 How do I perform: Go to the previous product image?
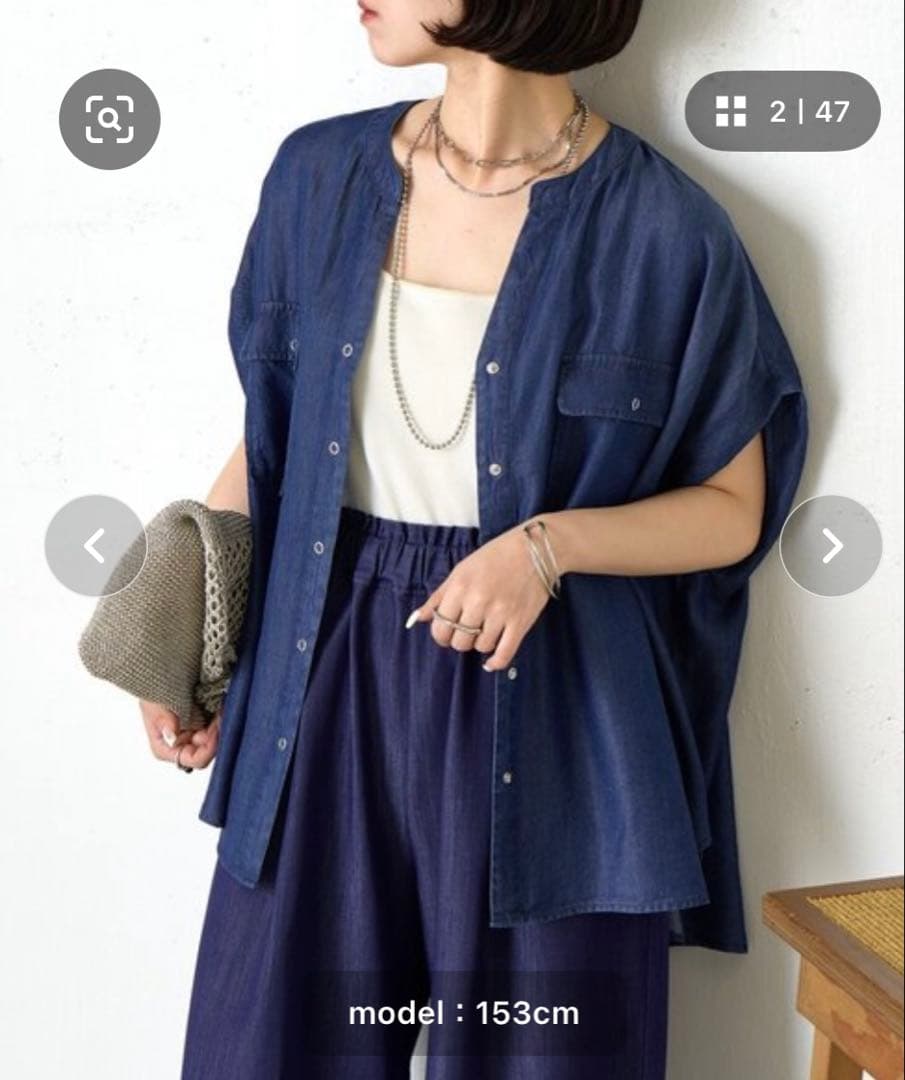point(95,546)
